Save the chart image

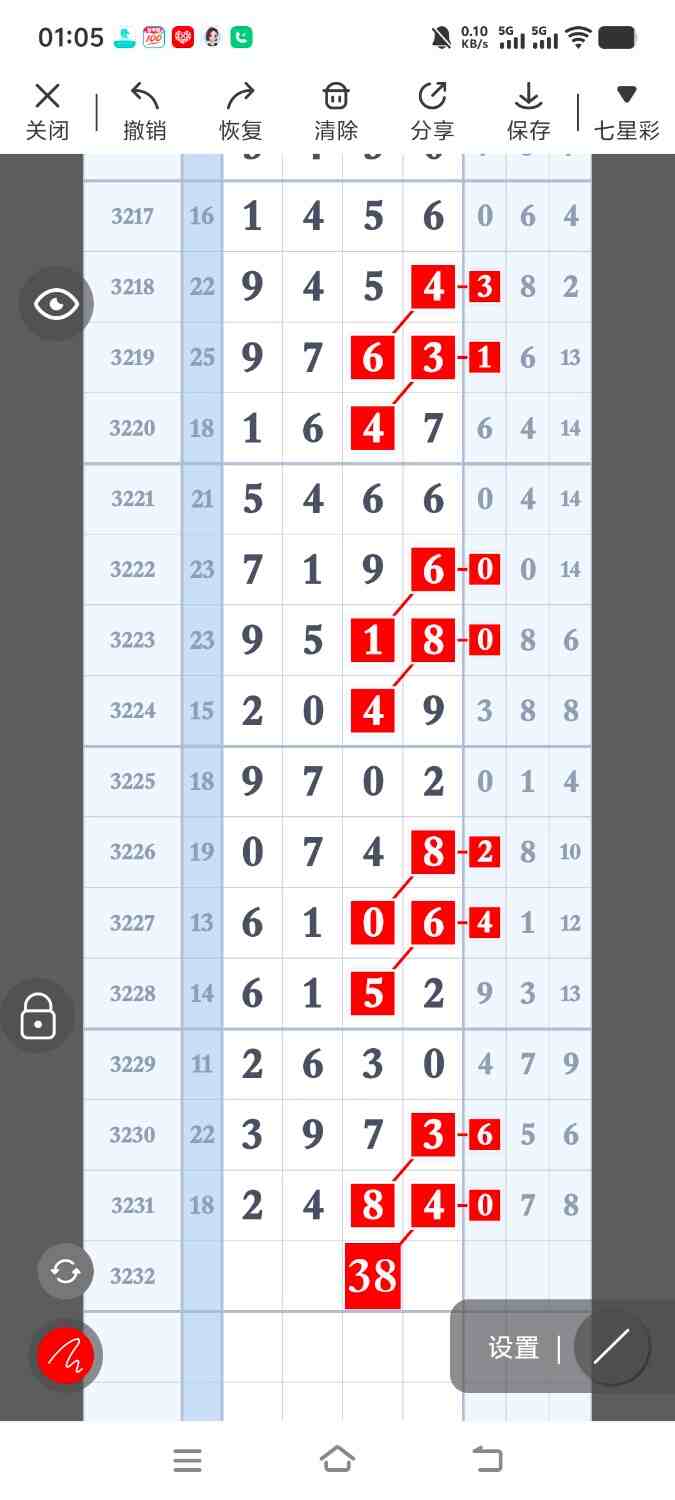528,111
